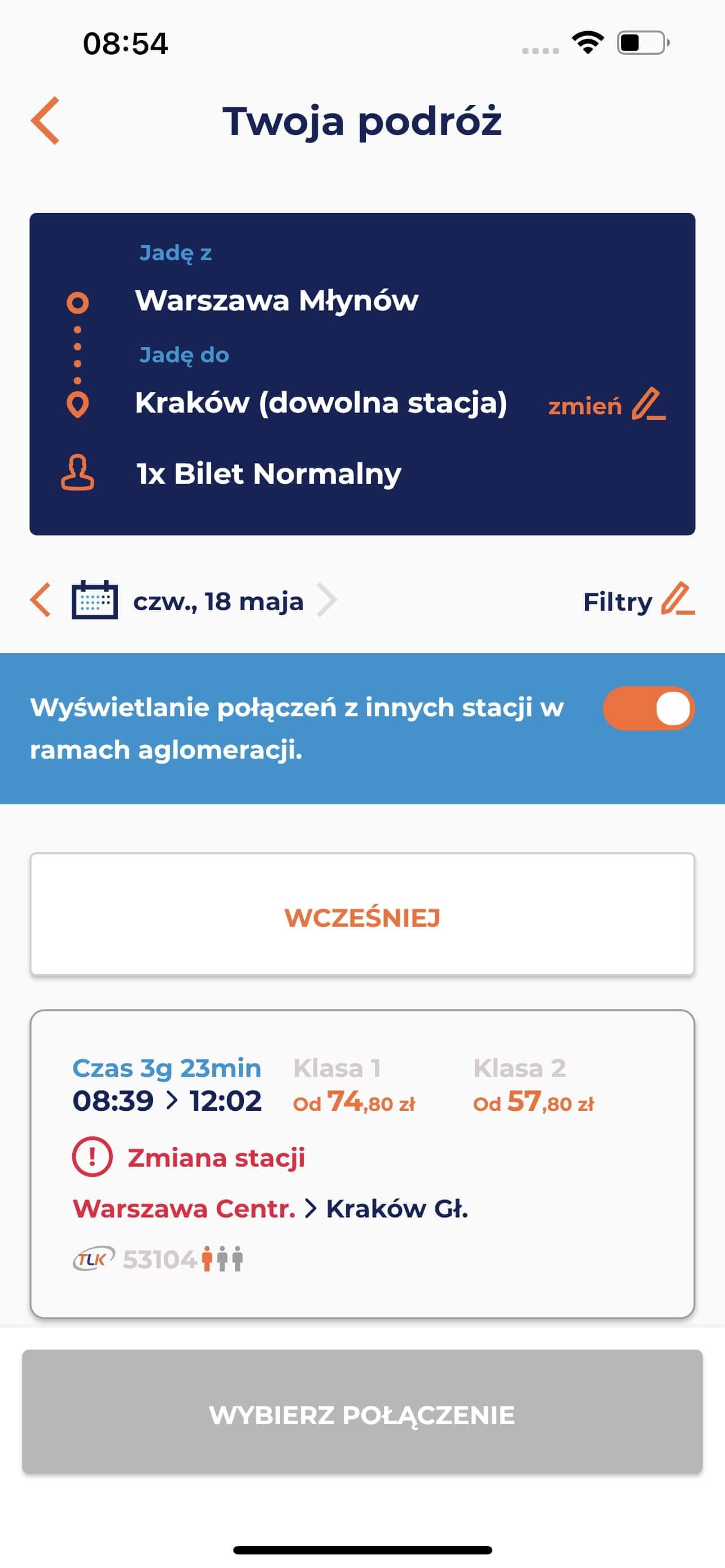Tap the zmień label to change destination
The height and width of the screenshot is (1568, 725).
[x=583, y=406]
